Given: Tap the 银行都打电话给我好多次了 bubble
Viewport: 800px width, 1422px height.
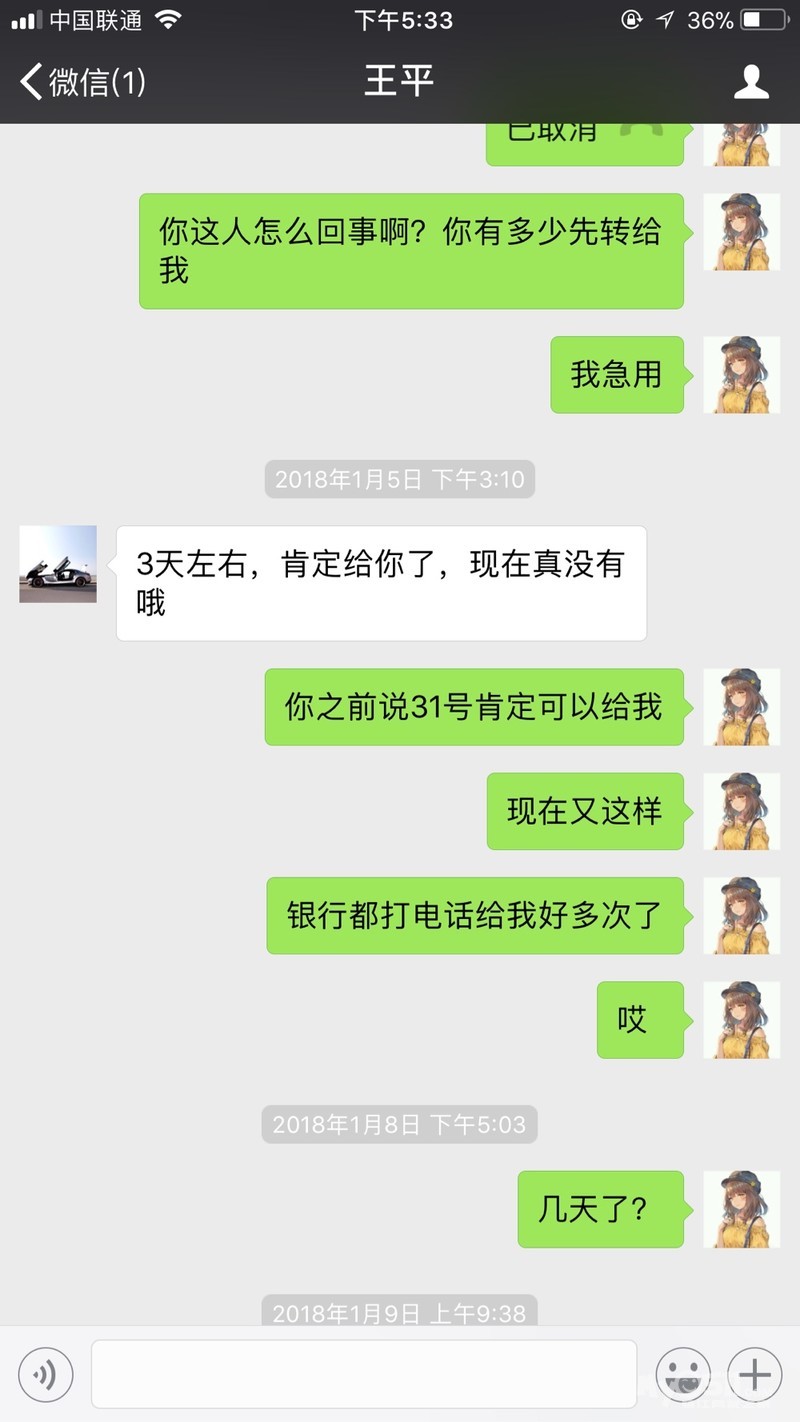Looking at the screenshot, I should coord(474,916).
